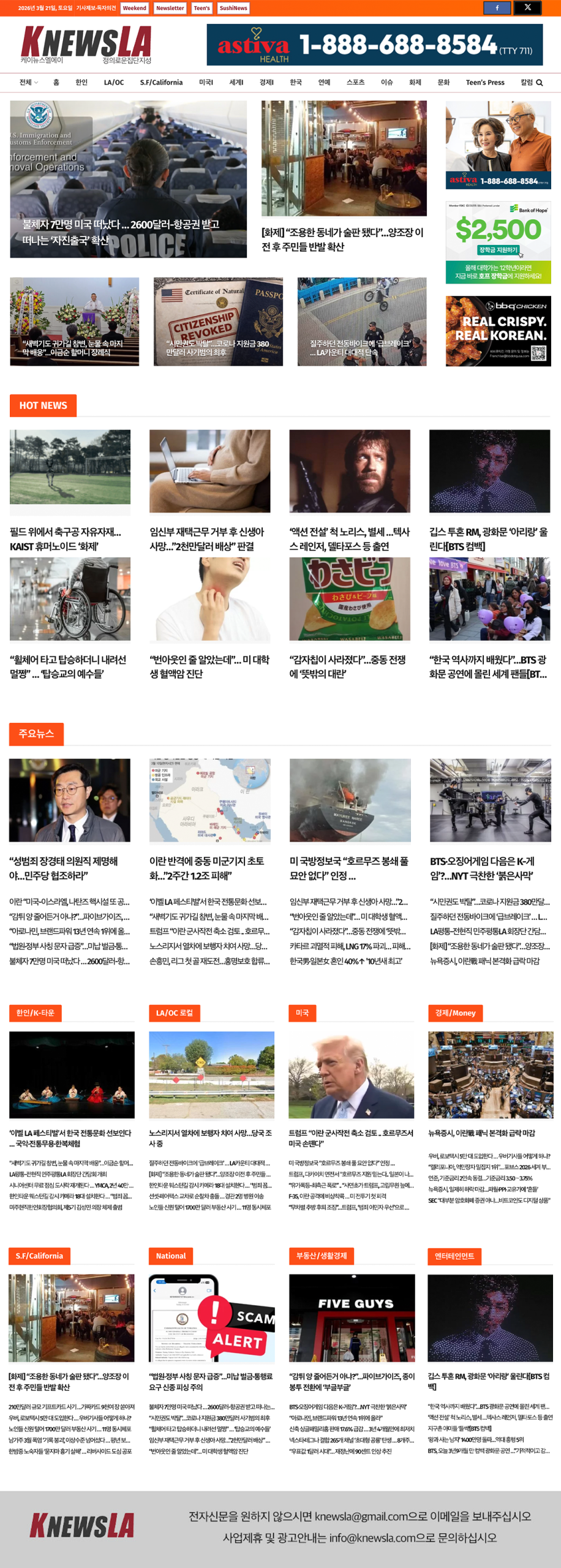The height and width of the screenshot is (1568, 561).
Task: Open the 경제/Money category label
Action: [x=455, y=1012]
